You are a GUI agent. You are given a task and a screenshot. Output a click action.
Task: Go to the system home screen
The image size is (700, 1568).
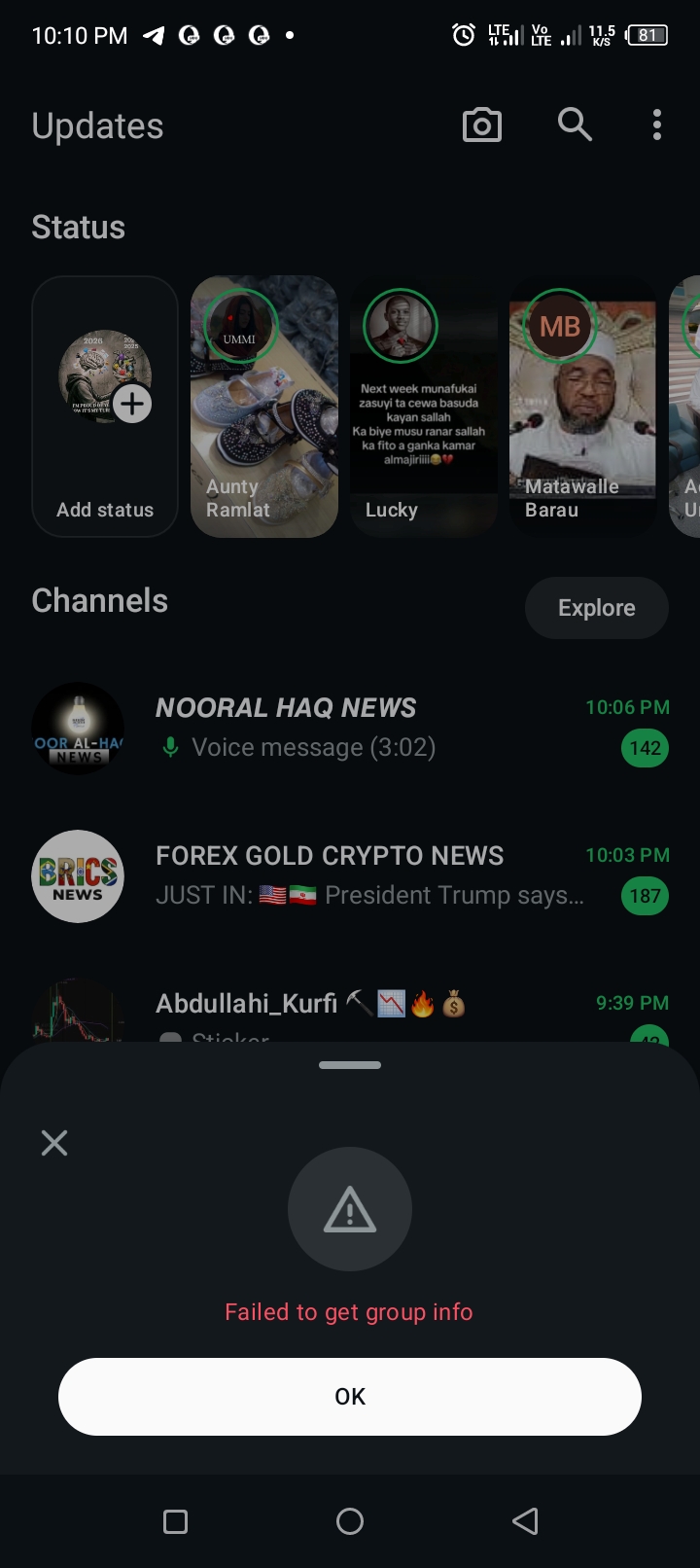(350, 1521)
